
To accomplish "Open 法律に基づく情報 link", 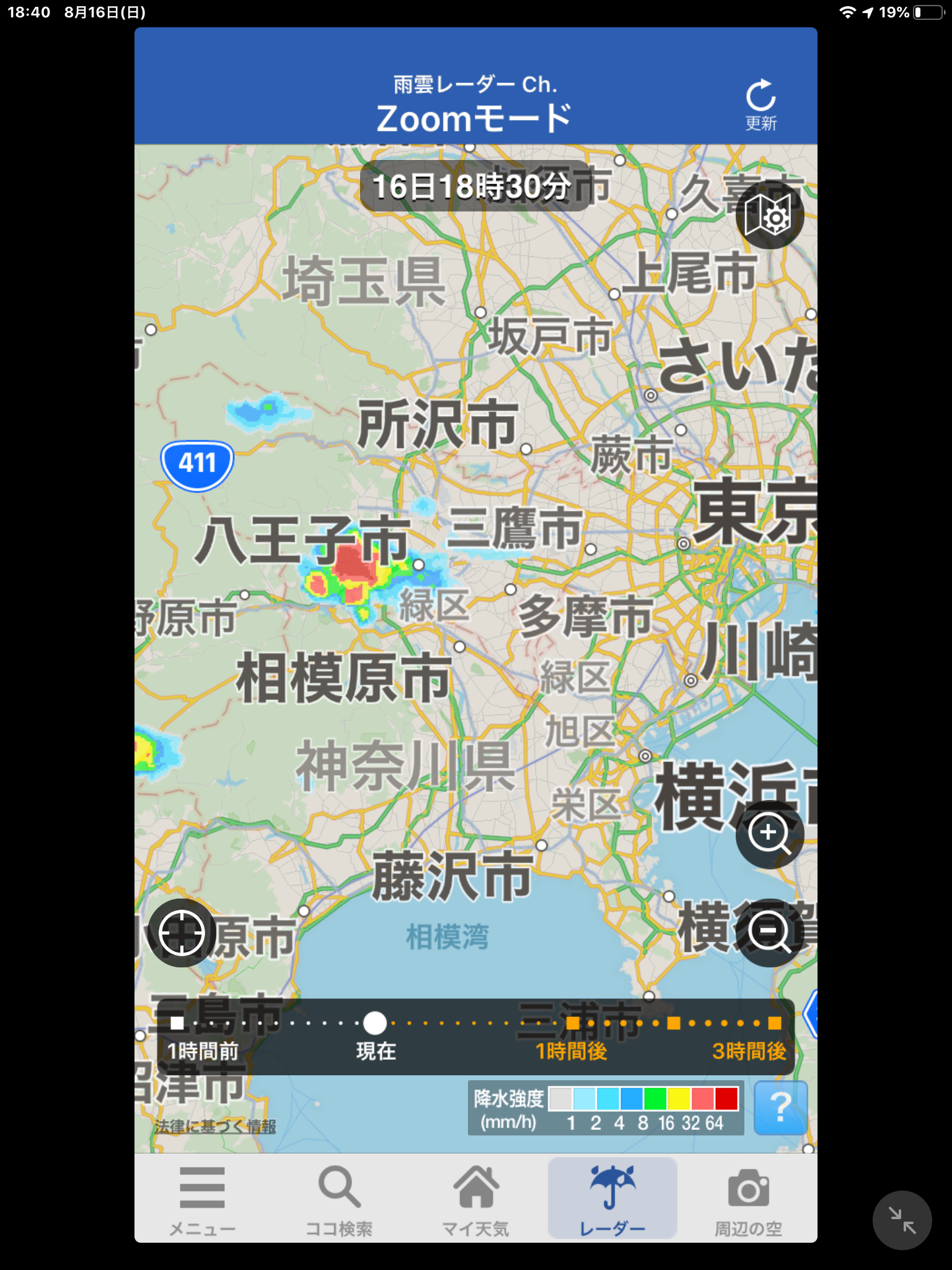I will tap(215, 1126).
